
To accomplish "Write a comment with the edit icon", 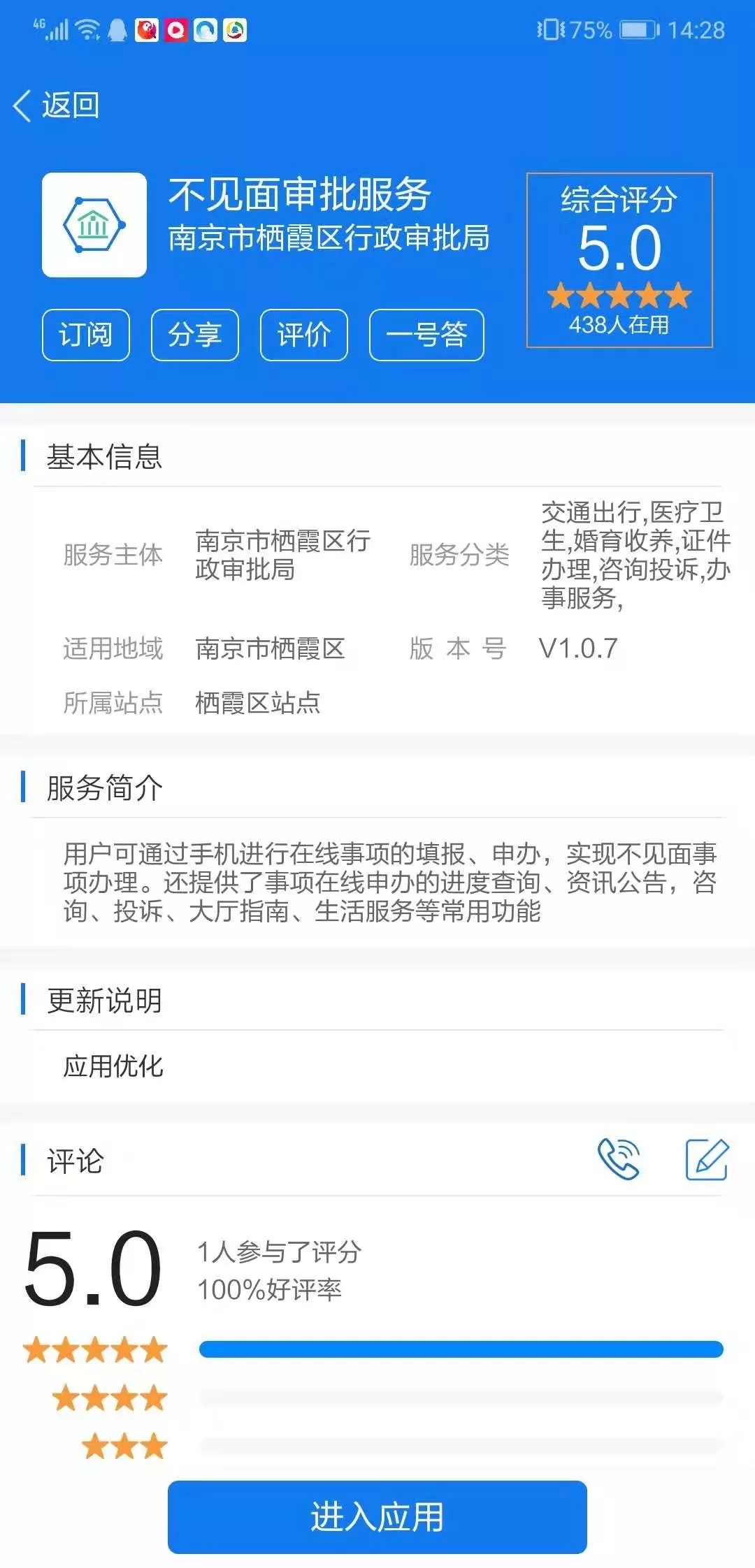I will tap(707, 1159).
